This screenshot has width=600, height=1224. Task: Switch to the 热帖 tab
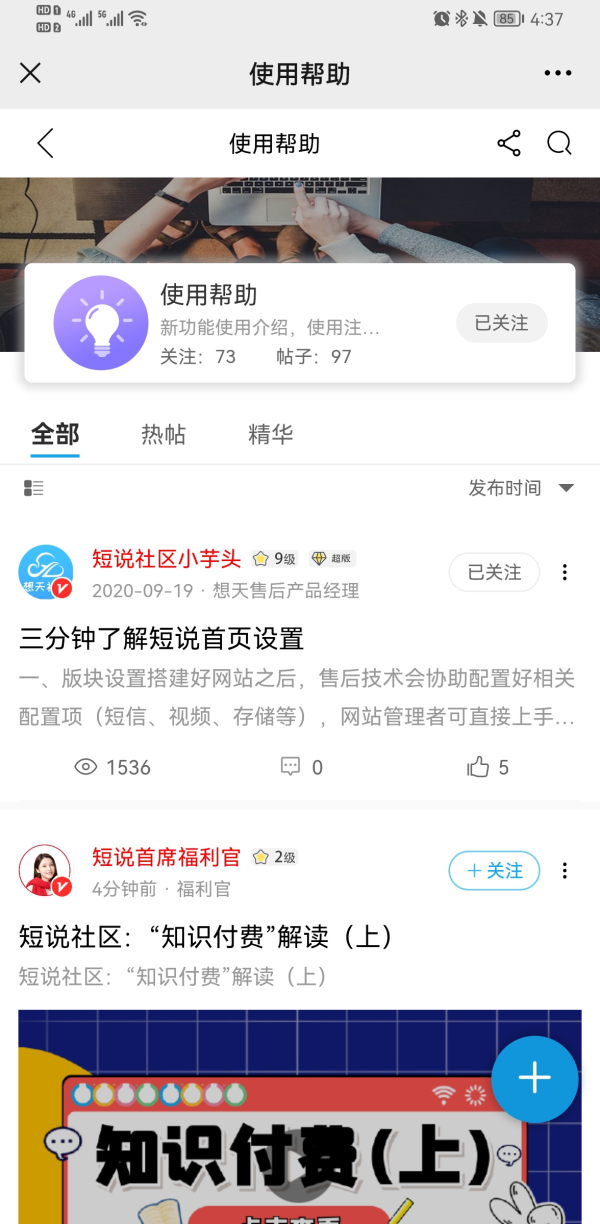pos(163,434)
